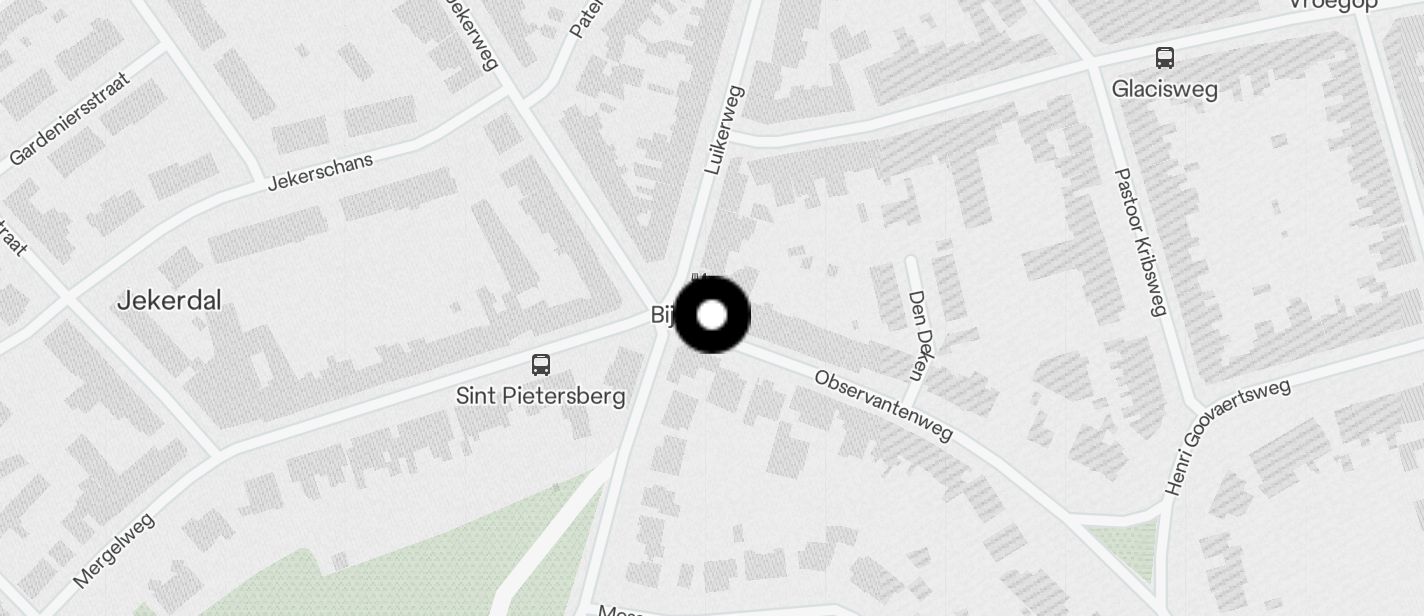This screenshot has width=1424, height=616.
Task: Select the Glacisweg bus stop icon
Action: pos(1165,57)
